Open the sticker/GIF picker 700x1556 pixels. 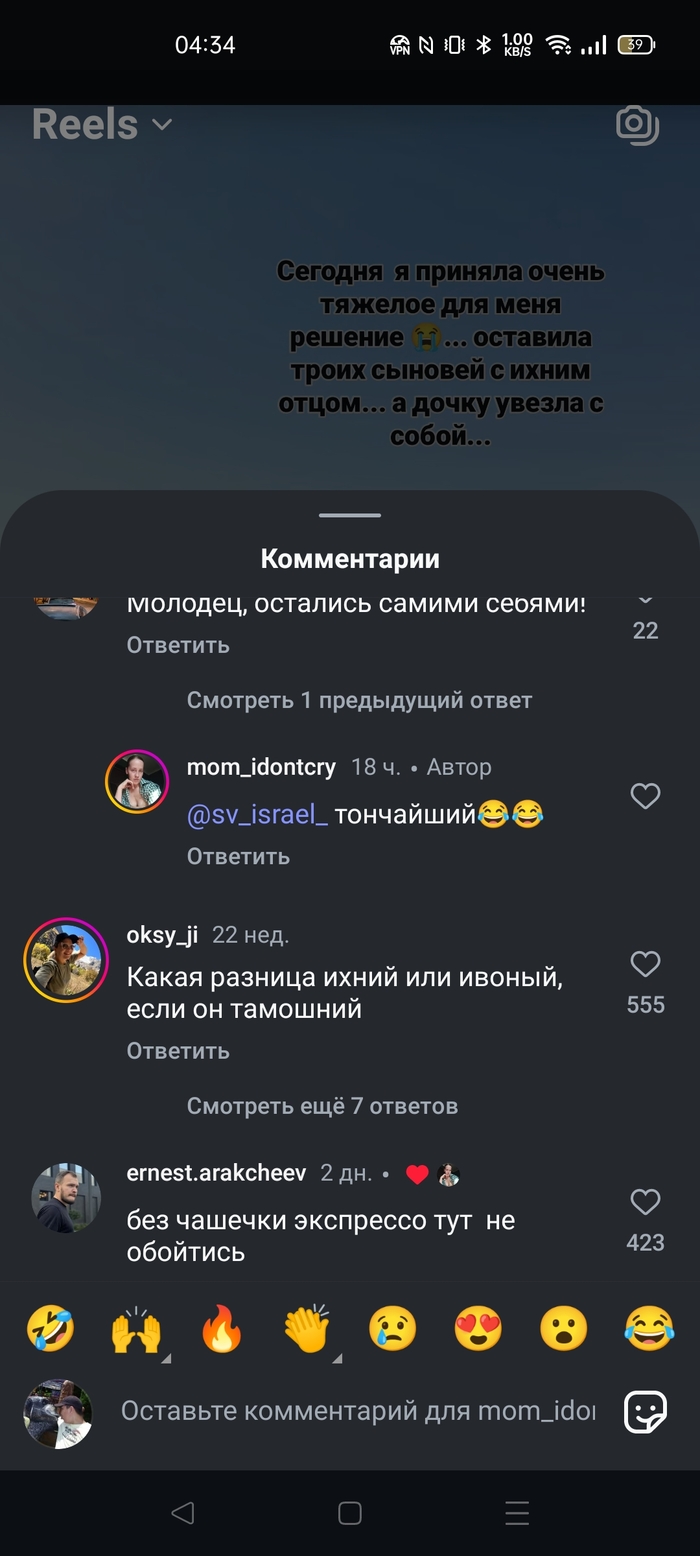[645, 1411]
